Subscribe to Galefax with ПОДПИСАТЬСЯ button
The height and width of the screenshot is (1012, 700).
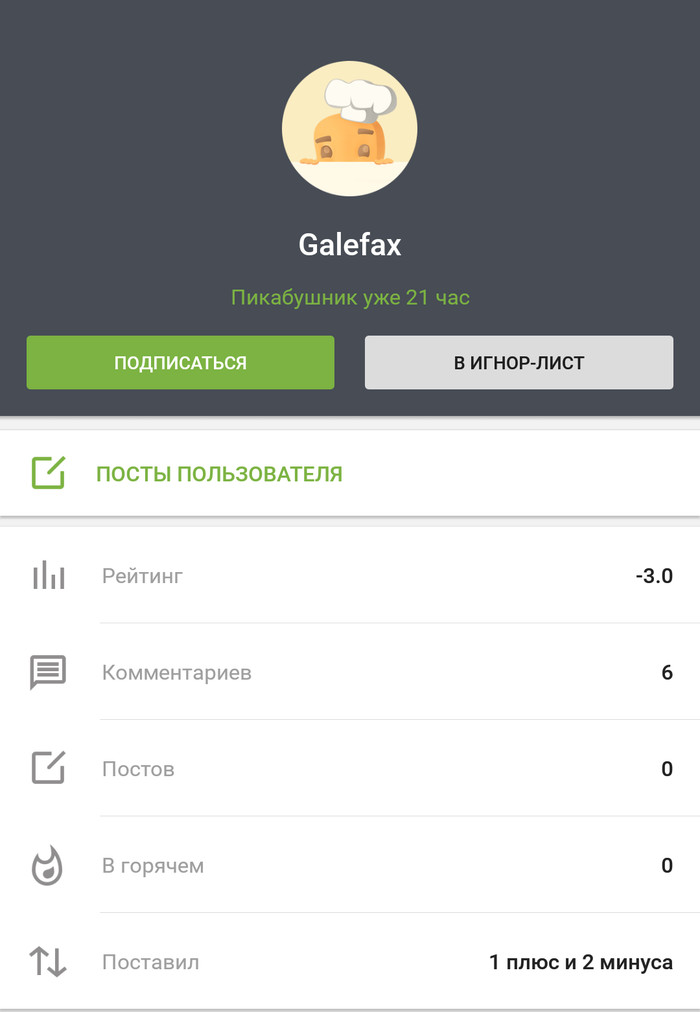coord(180,362)
